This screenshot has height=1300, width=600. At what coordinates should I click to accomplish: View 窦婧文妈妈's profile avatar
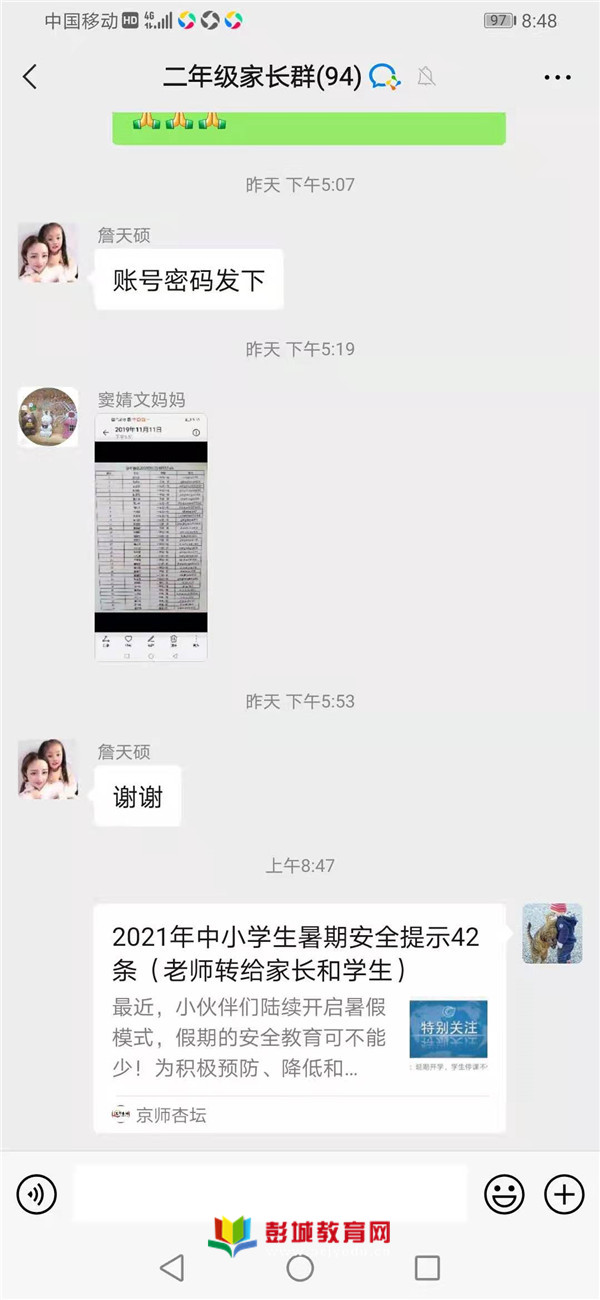tap(48, 416)
